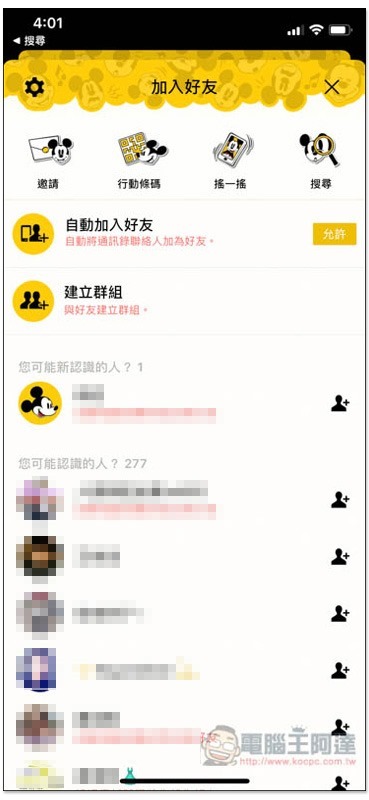This screenshot has width=369, height=800.
Task: Open settings via the gear icon
Action: (x=35, y=87)
